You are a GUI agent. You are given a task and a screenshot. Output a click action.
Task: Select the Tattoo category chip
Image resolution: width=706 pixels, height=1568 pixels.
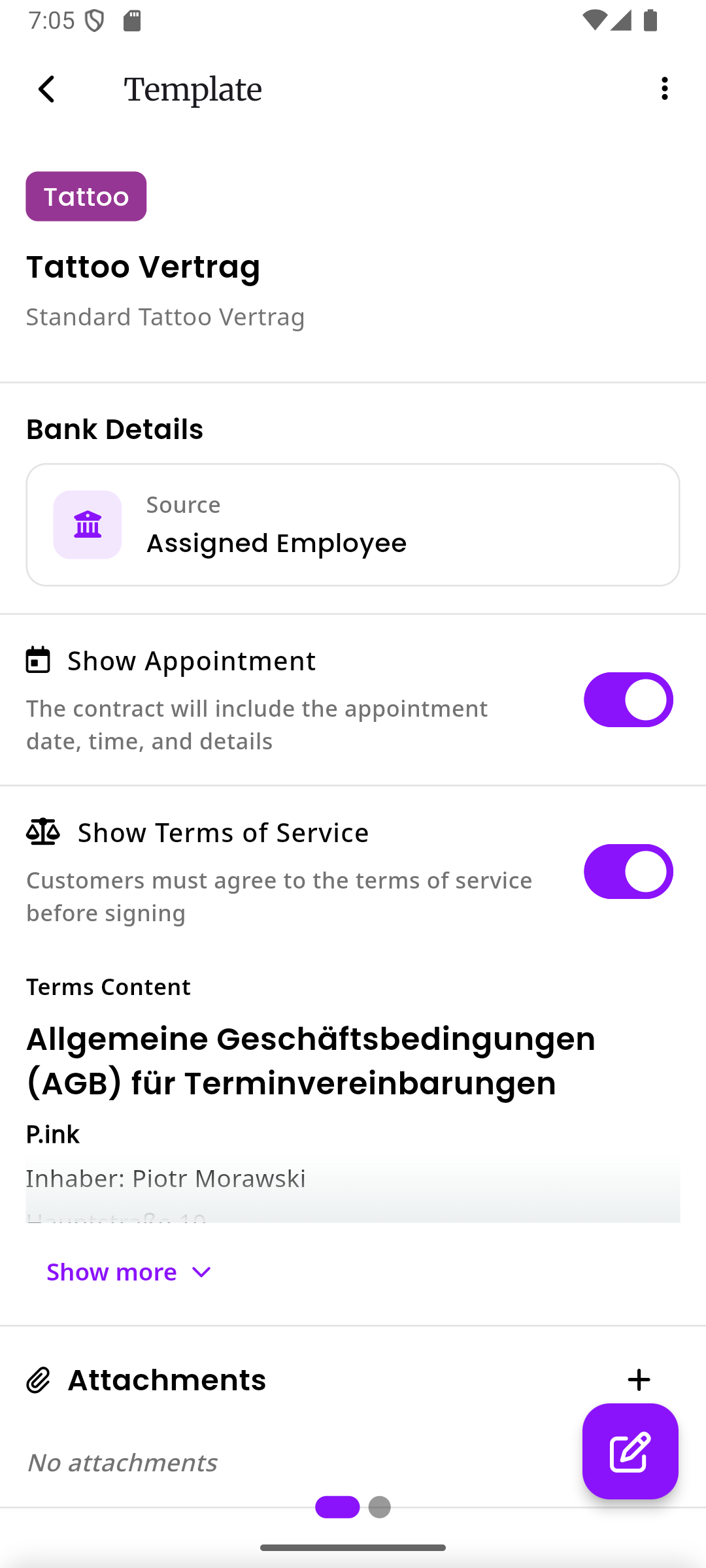click(x=86, y=196)
